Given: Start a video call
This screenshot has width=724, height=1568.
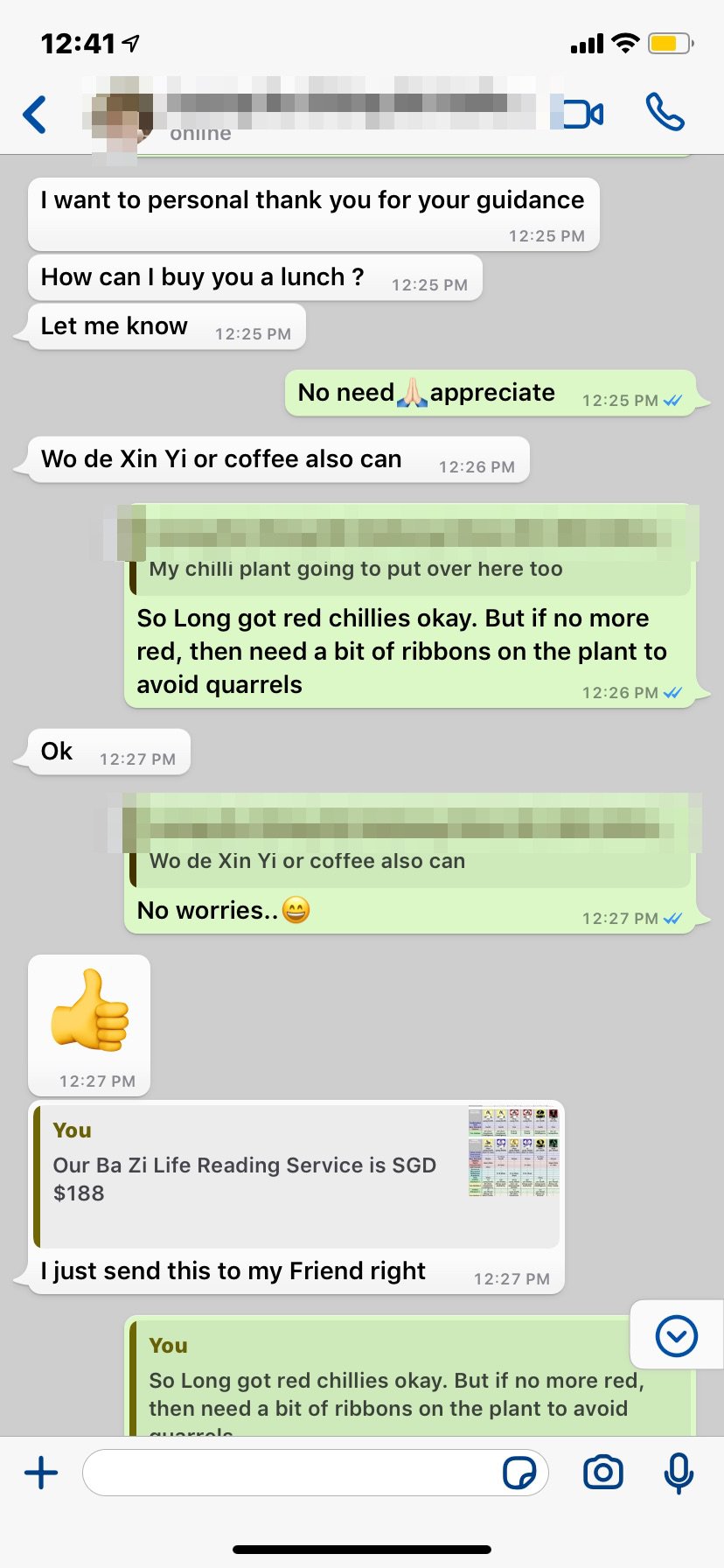Looking at the screenshot, I should pyautogui.click(x=582, y=115).
